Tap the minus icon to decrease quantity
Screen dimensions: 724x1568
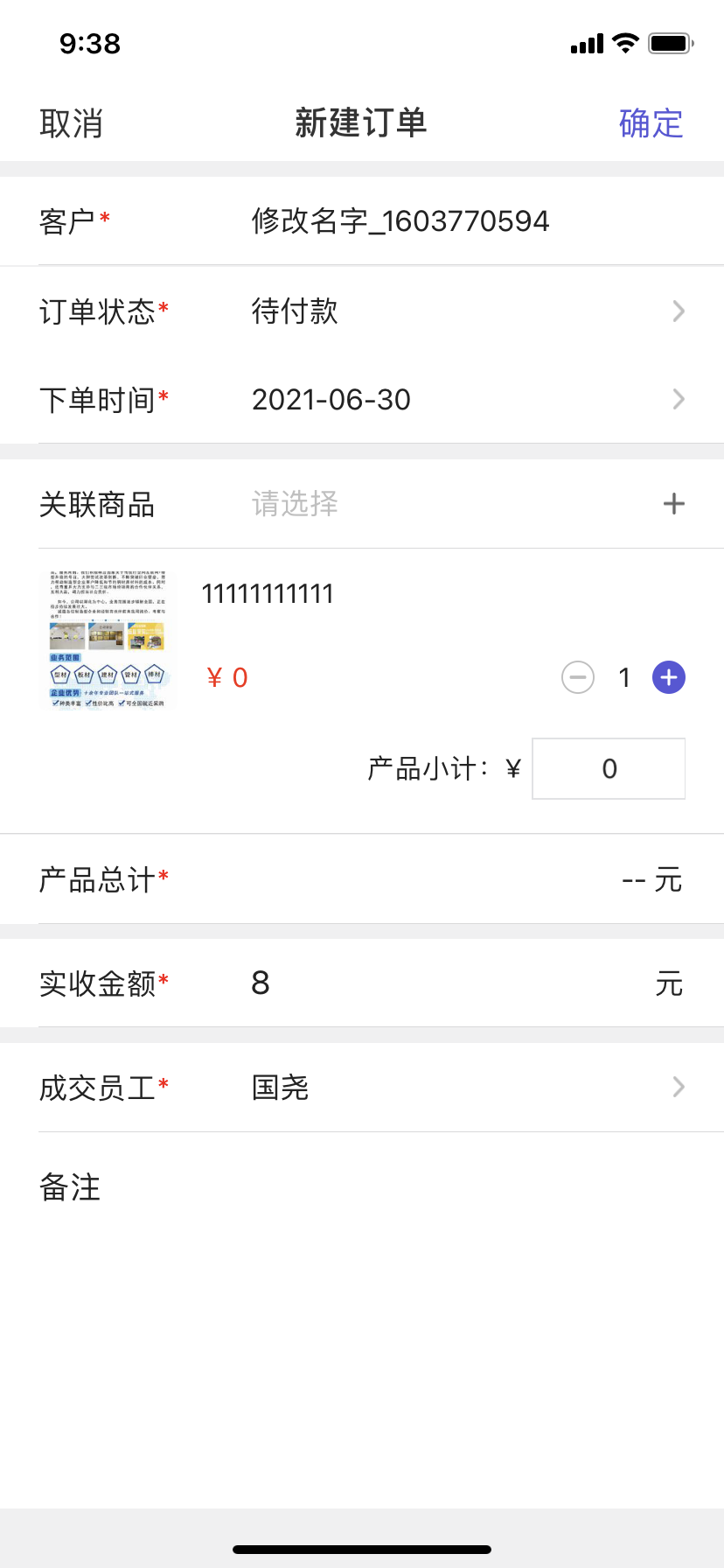pos(577,676)
